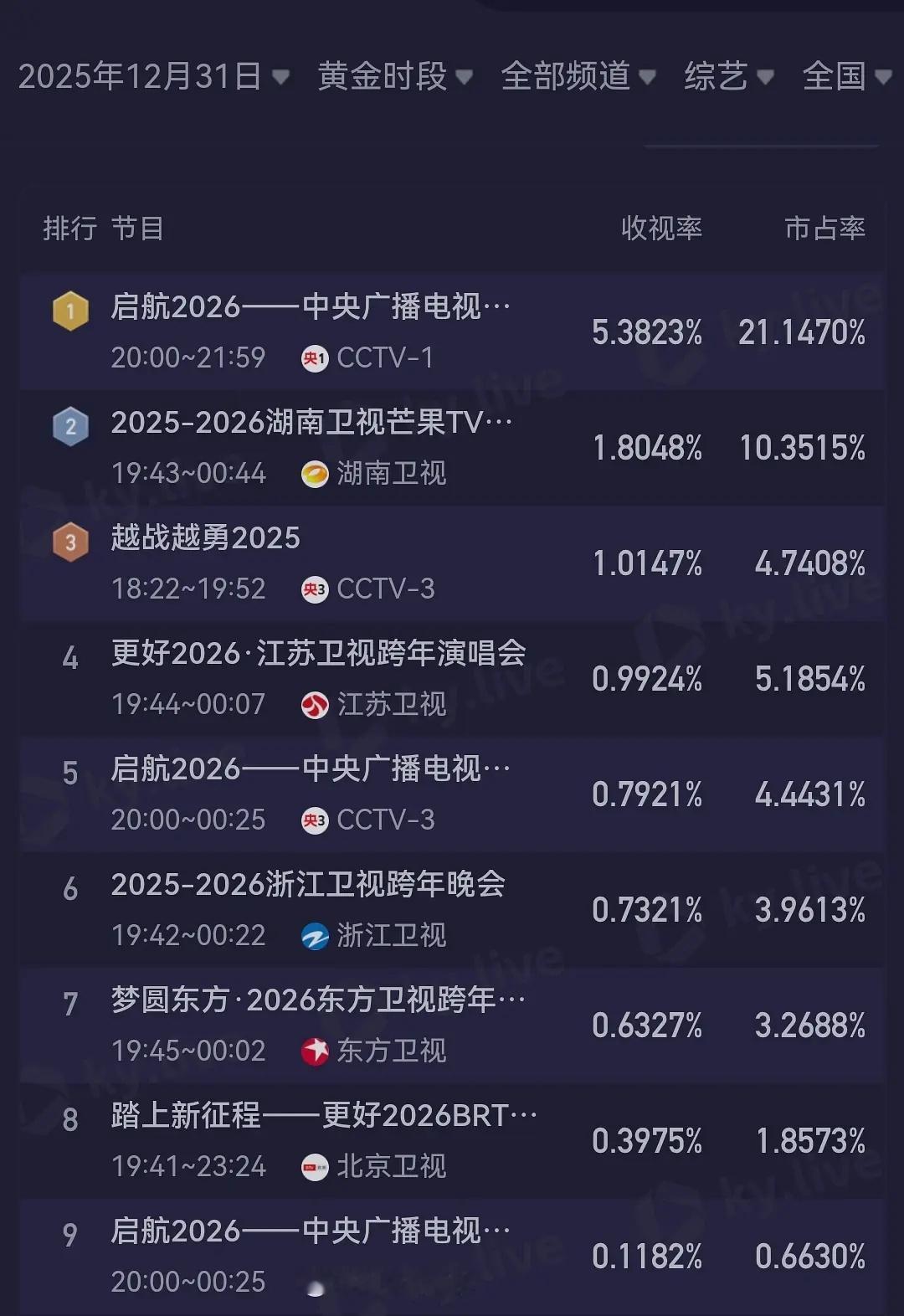Click the CCTV-3 logo next to 越战越勇2025

(x=313, y=589)
